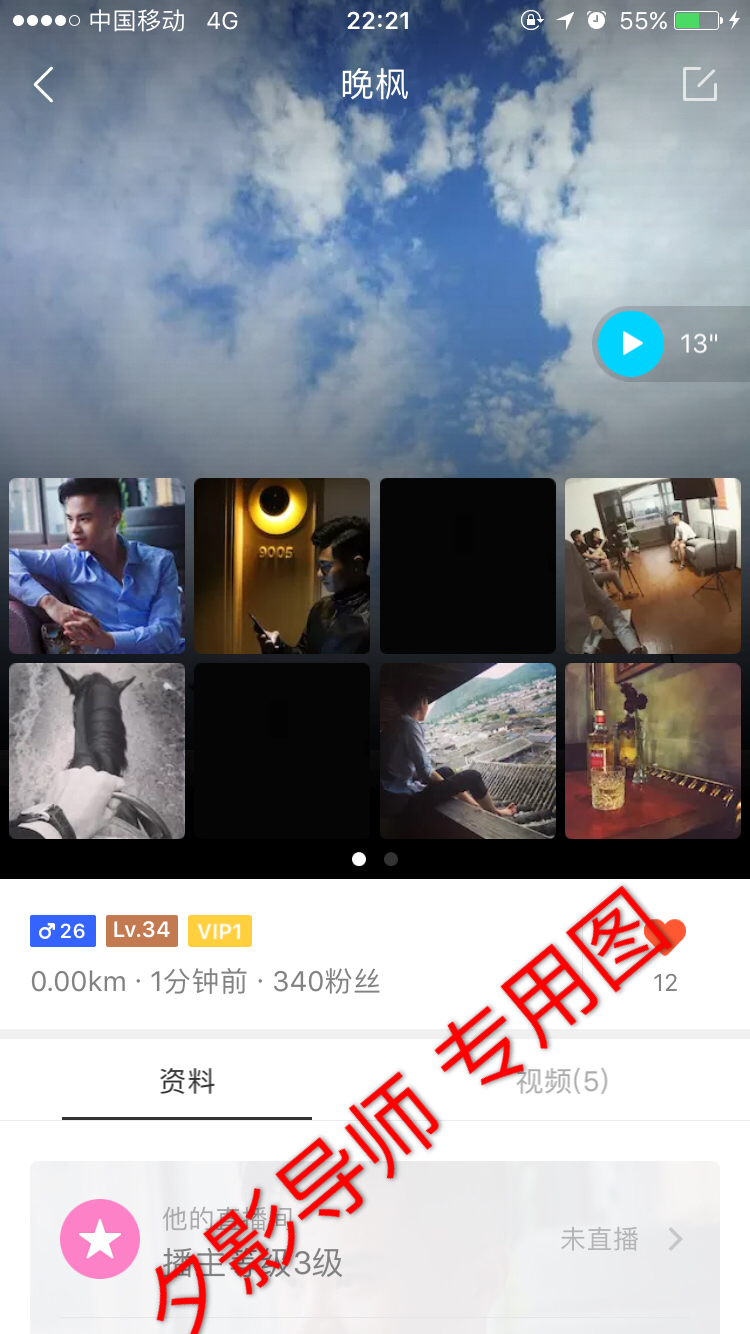750x1334 pixels.
Task: Open photo of man sitting on rooftop
Action: click(467, 751)
